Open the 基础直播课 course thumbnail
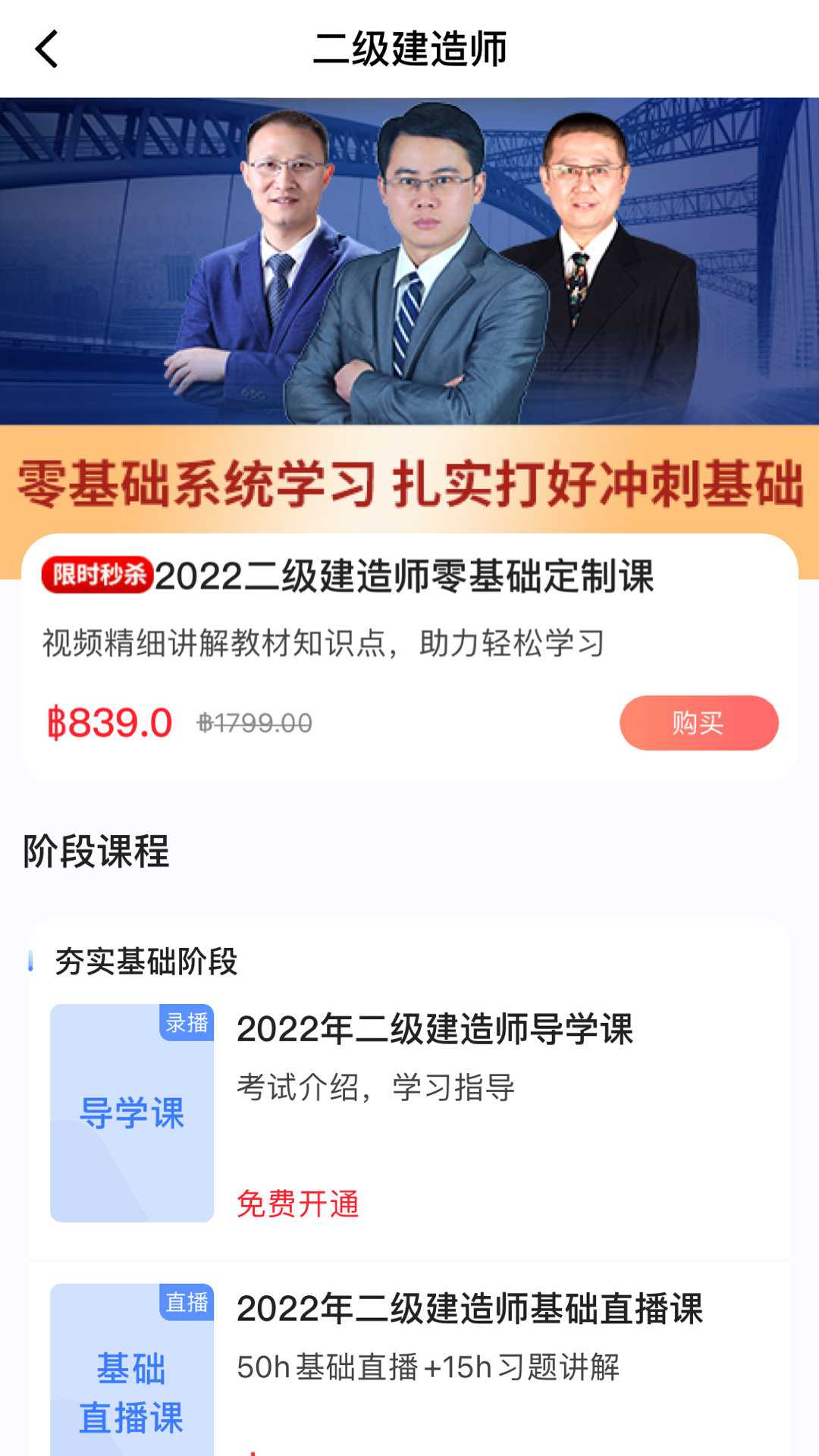 [130, 1388]
